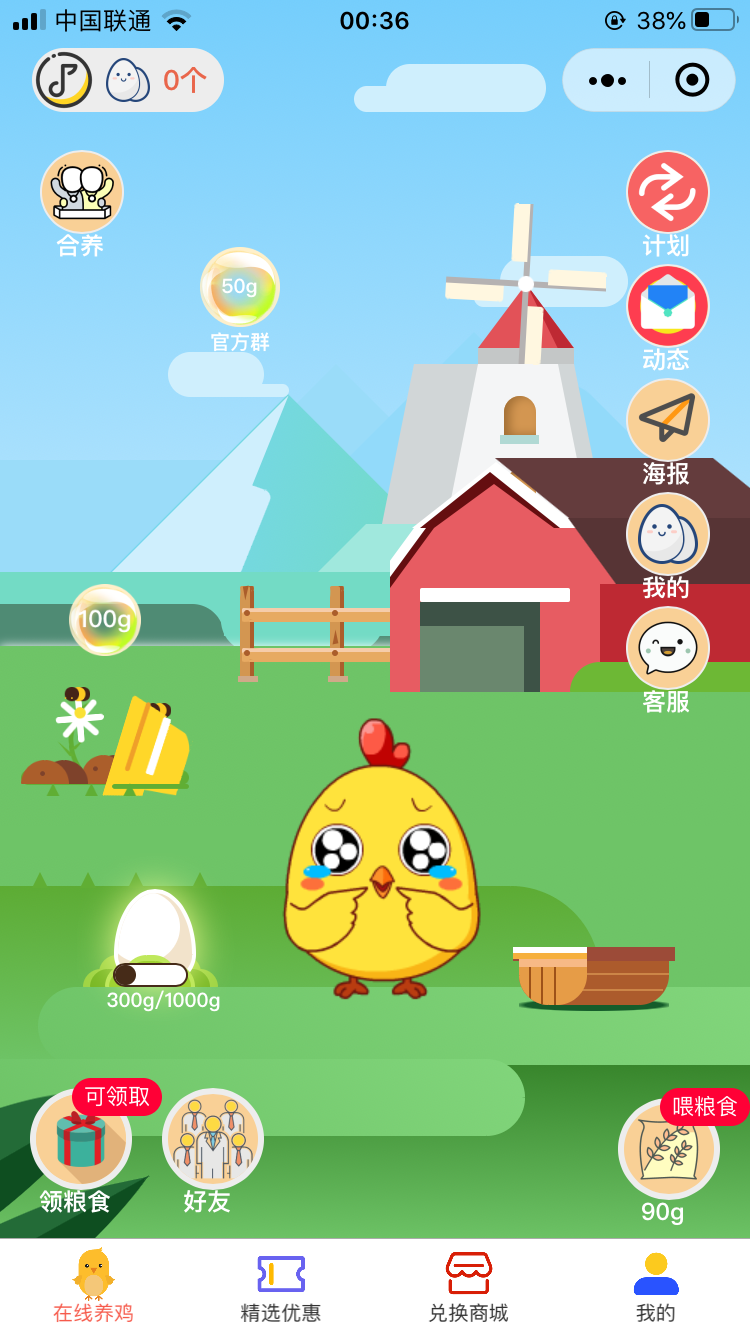Open the 计划 plan icon
Viewport: 750px width, 1334px height.
click(x=667, y=193)
